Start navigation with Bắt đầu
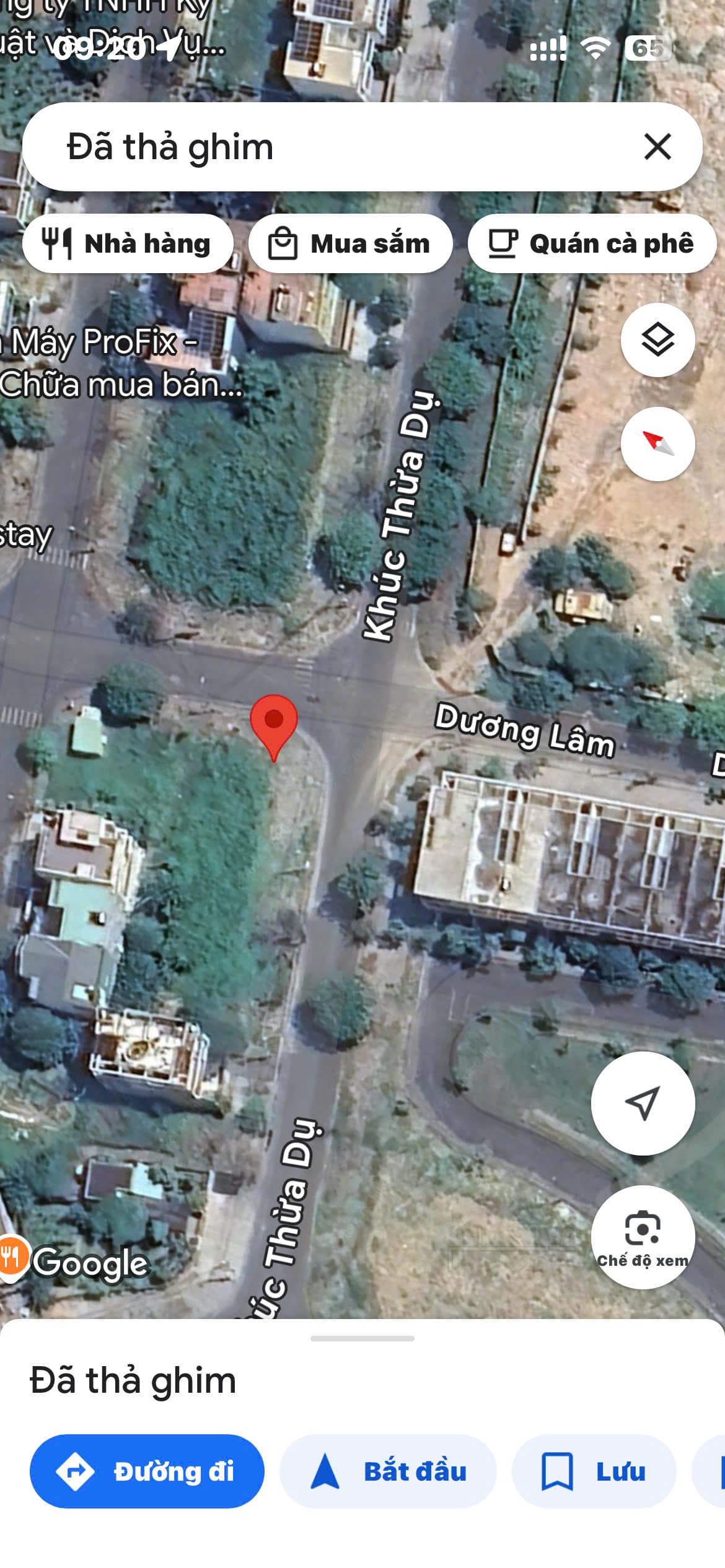Screen dimensions: 725x1568 click(x=388, y=1471)
